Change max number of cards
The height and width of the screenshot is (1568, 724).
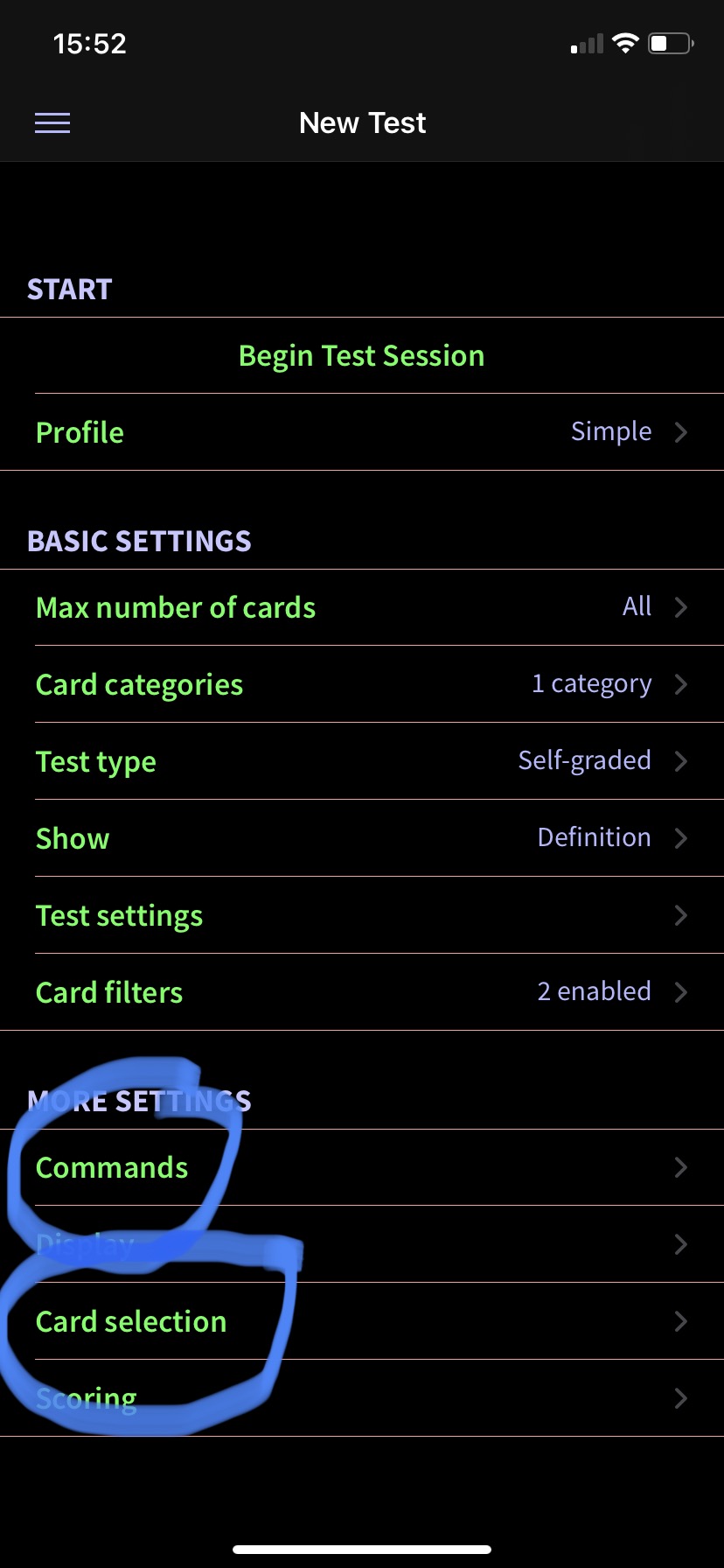pyautogui.click(x=361, y=607)
